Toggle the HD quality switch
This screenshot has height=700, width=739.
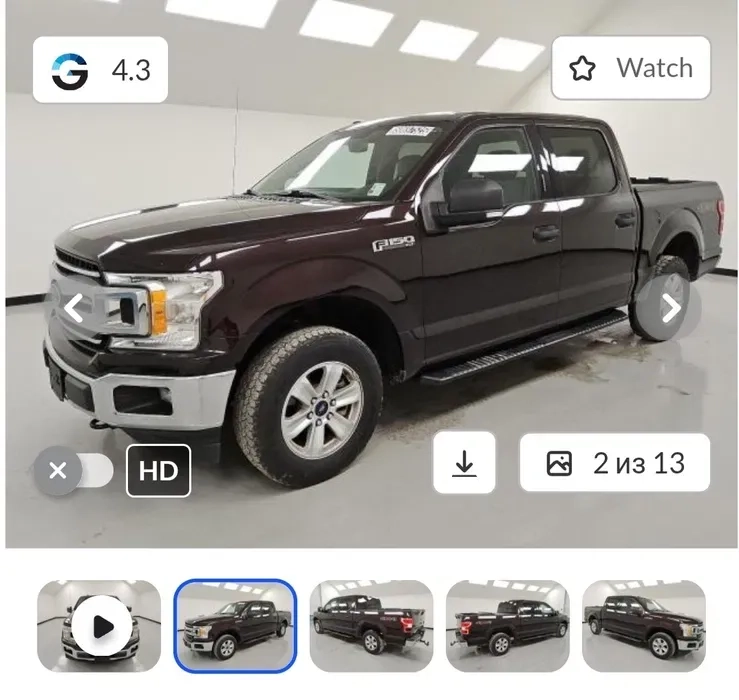click(76, 471)
